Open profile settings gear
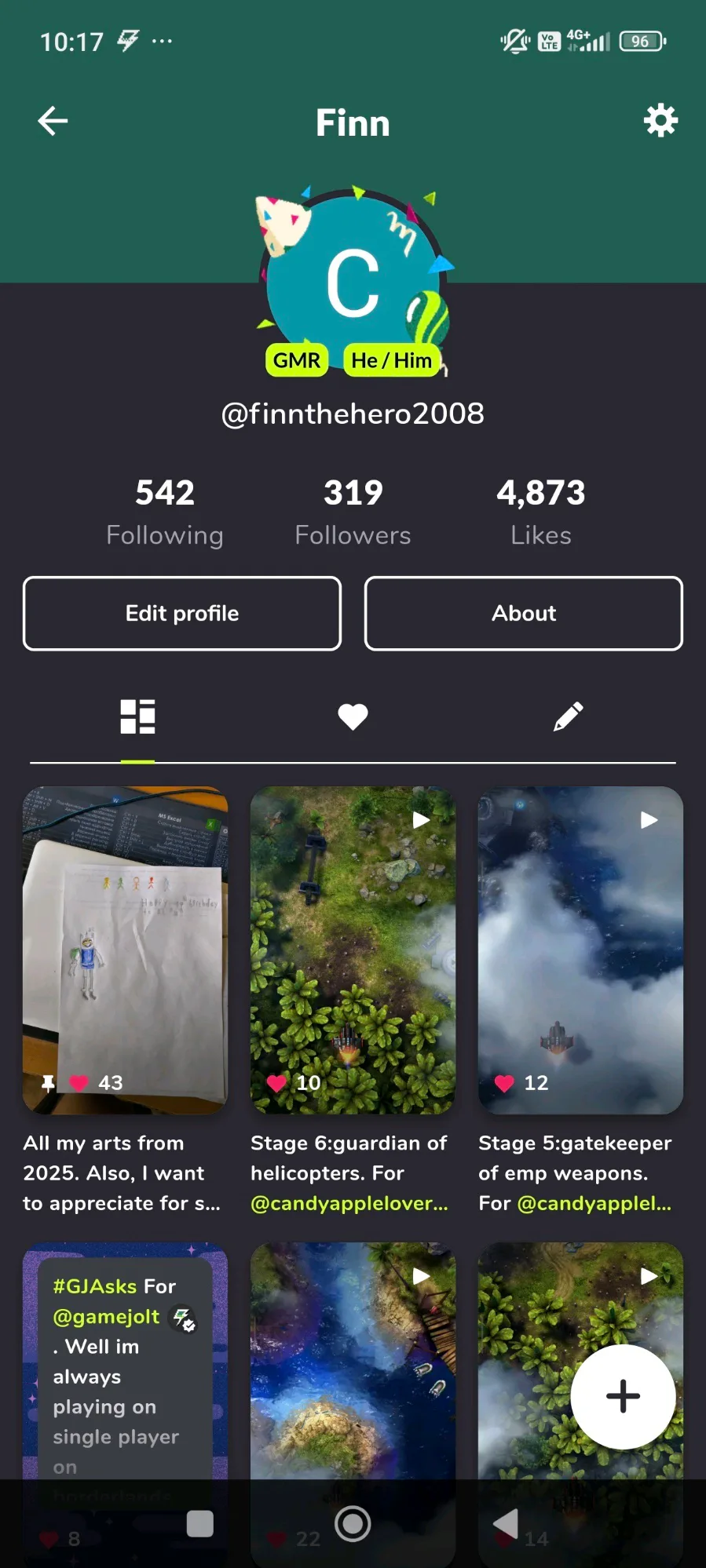 (660, 121)
